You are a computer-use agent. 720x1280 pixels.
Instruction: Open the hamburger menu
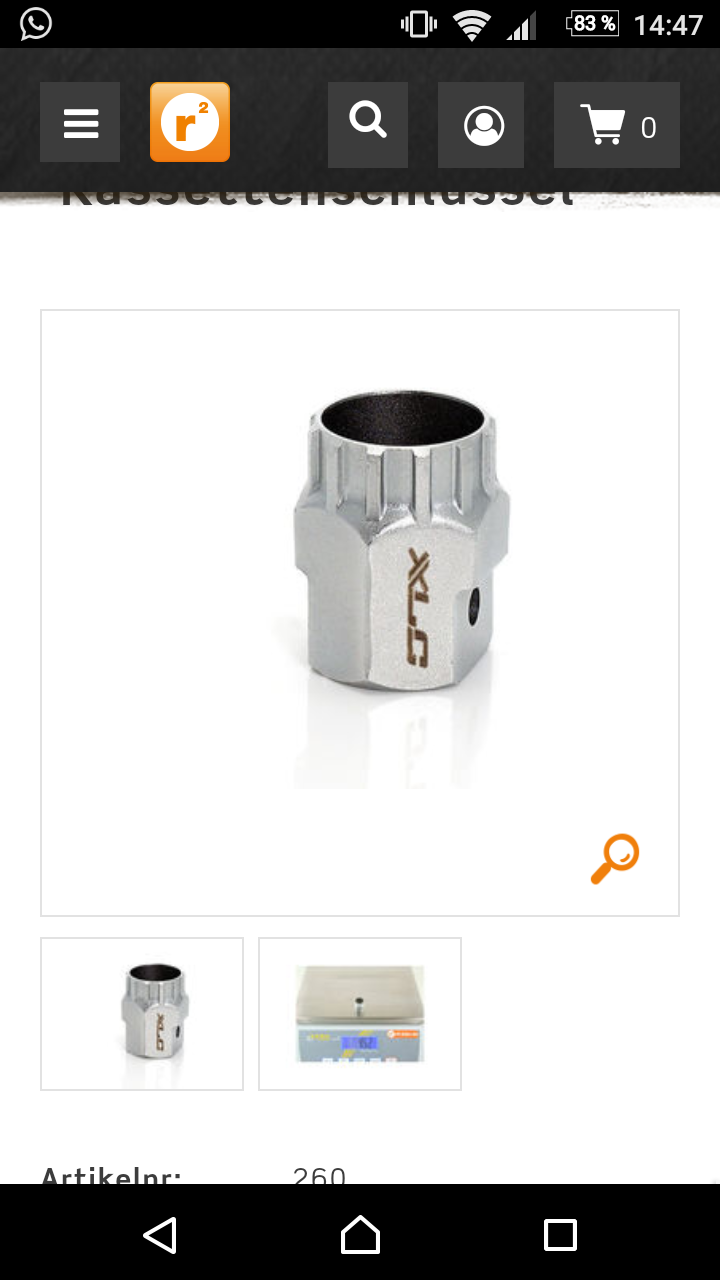[80, 123]
